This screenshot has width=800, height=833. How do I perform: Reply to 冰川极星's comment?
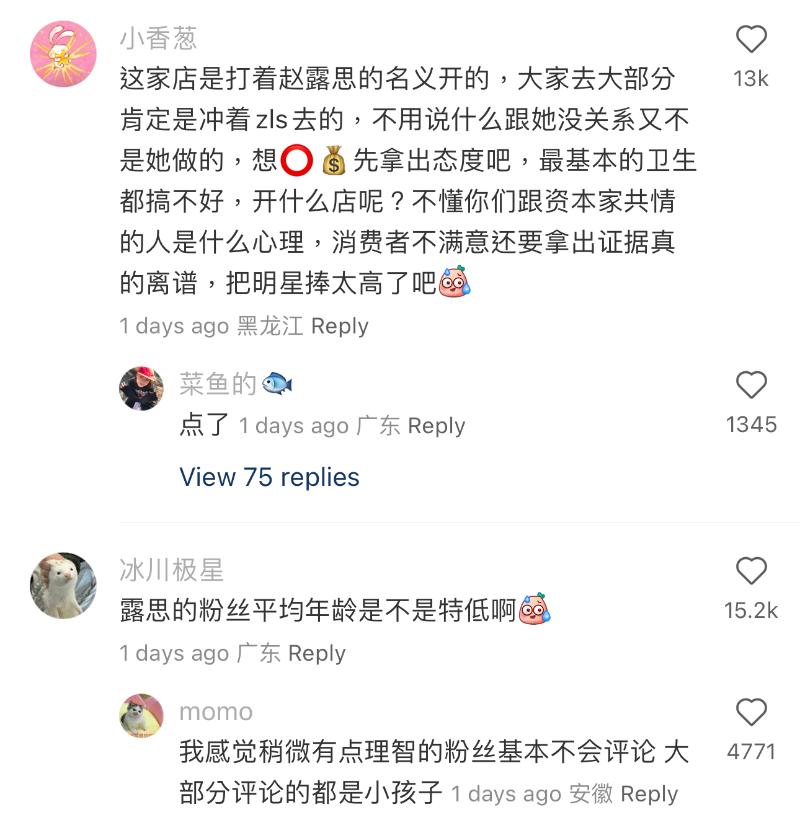pyautogui.click(x=316, y=653)
